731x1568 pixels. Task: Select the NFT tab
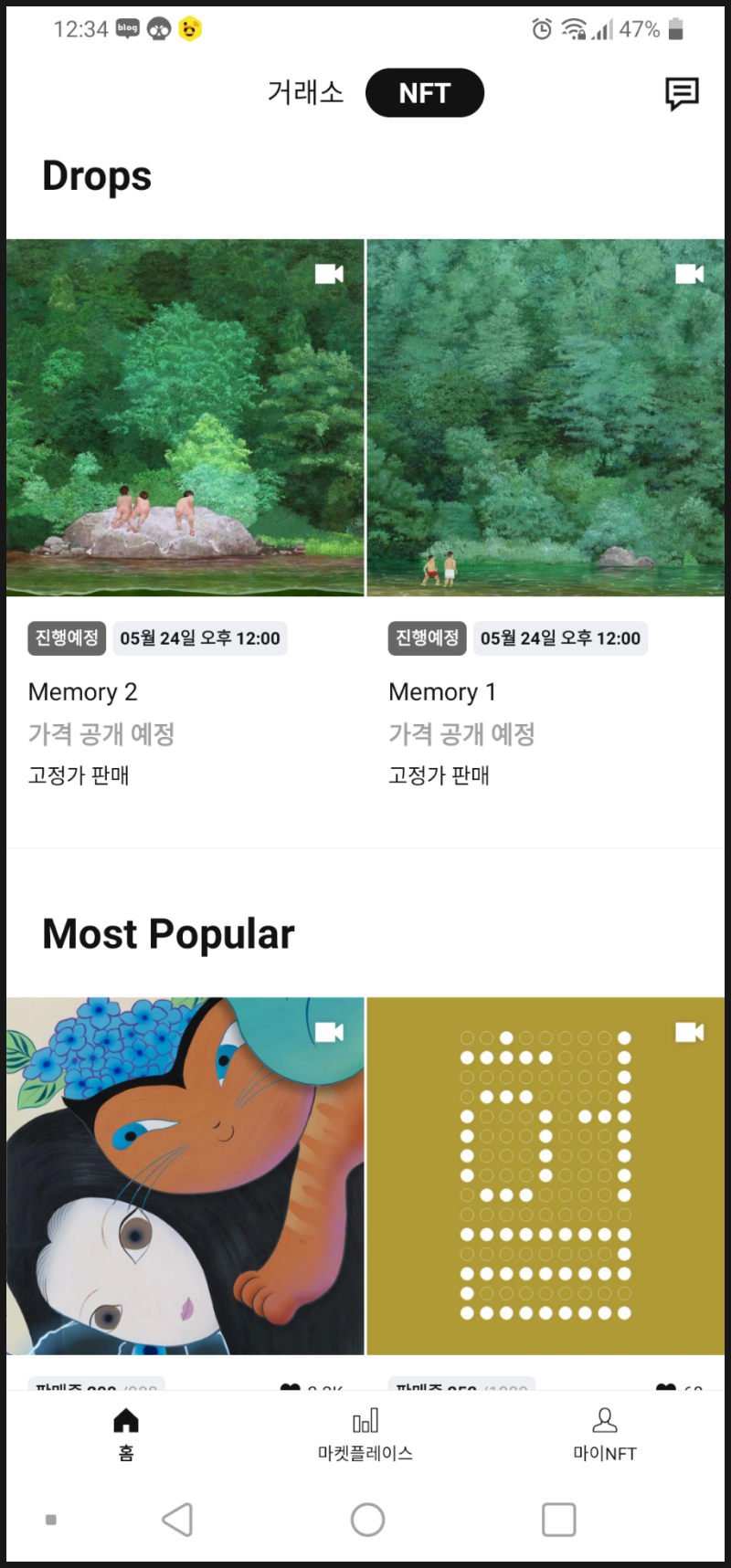pos(424,93)
